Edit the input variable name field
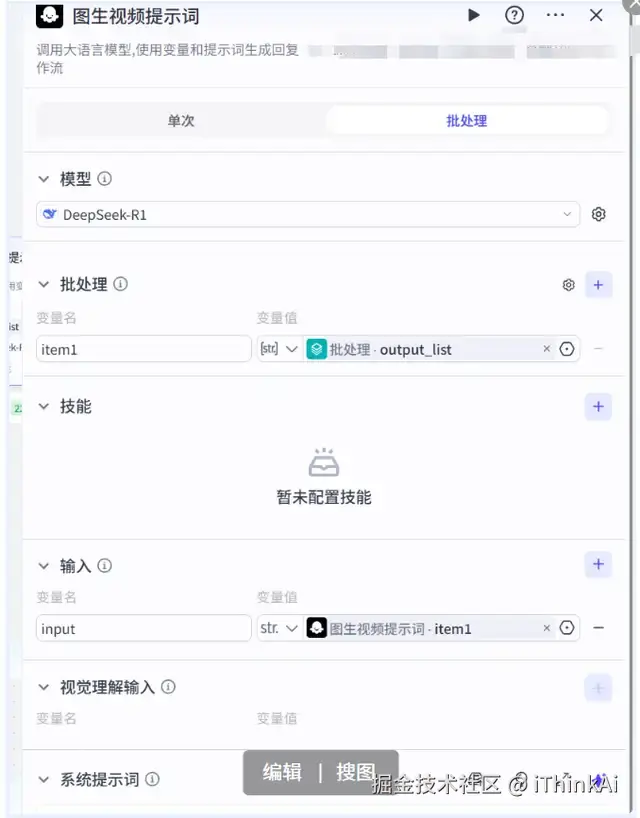Image resolution: width=640 pixels, height=818 pixels. (143, 628)
